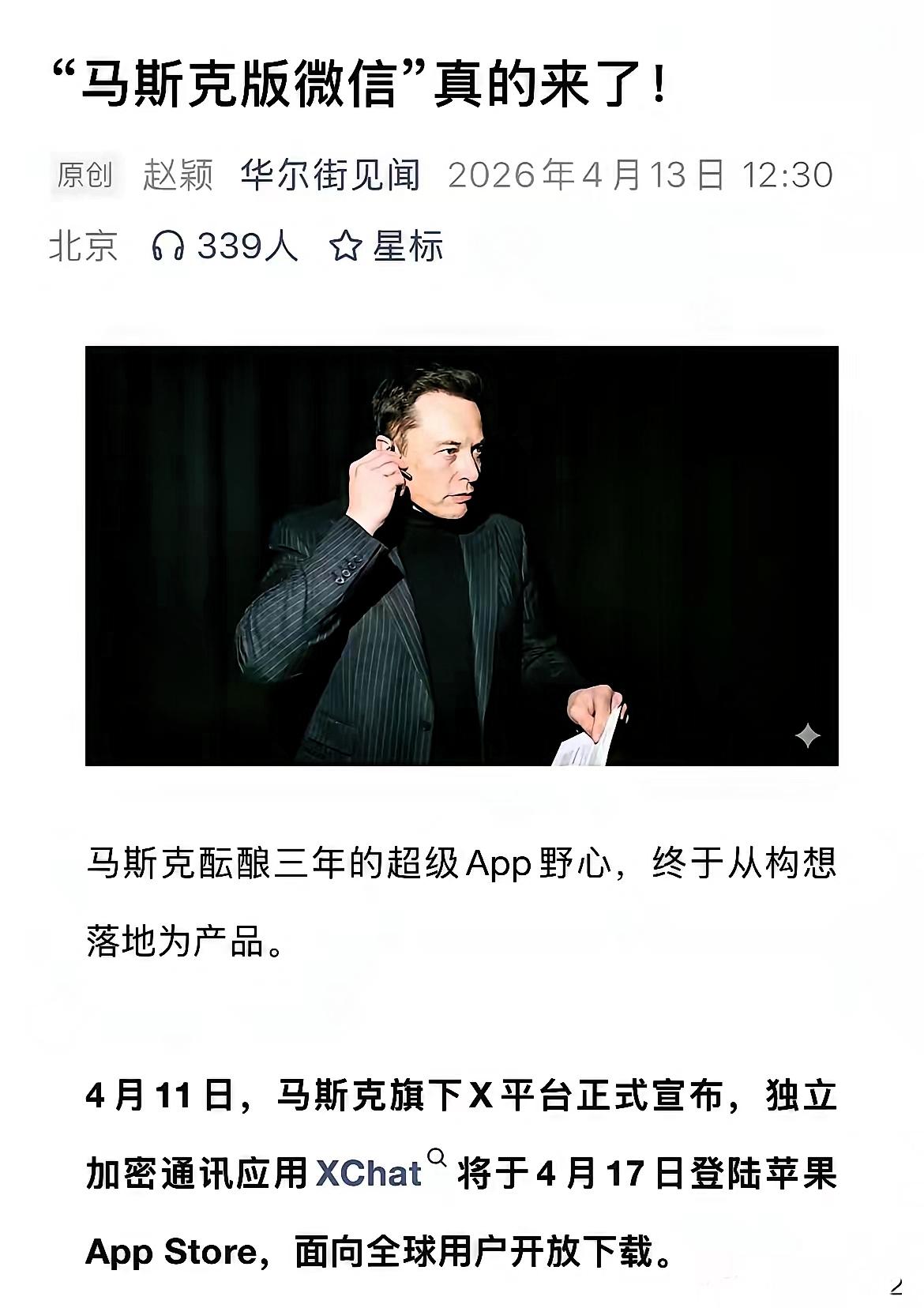Open the 华尔街见闻 account profile
This screenshot has height=1308, width=924.
[x=333, y=175]
